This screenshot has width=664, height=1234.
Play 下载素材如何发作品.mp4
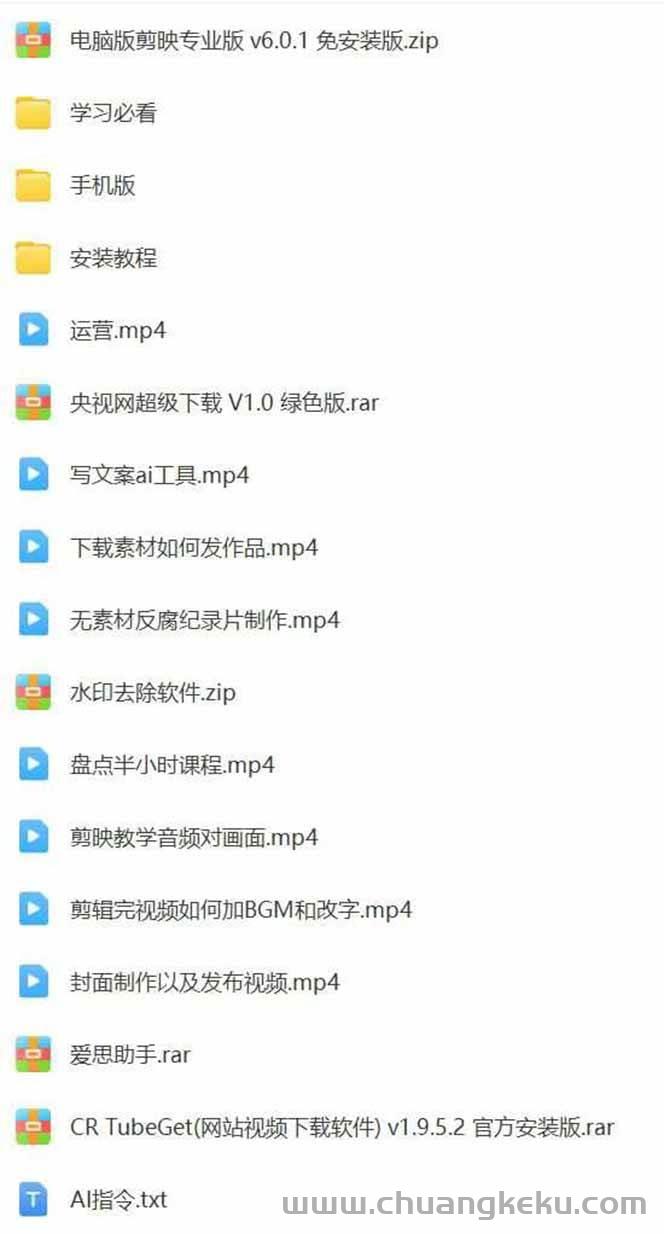coord(193,548)
